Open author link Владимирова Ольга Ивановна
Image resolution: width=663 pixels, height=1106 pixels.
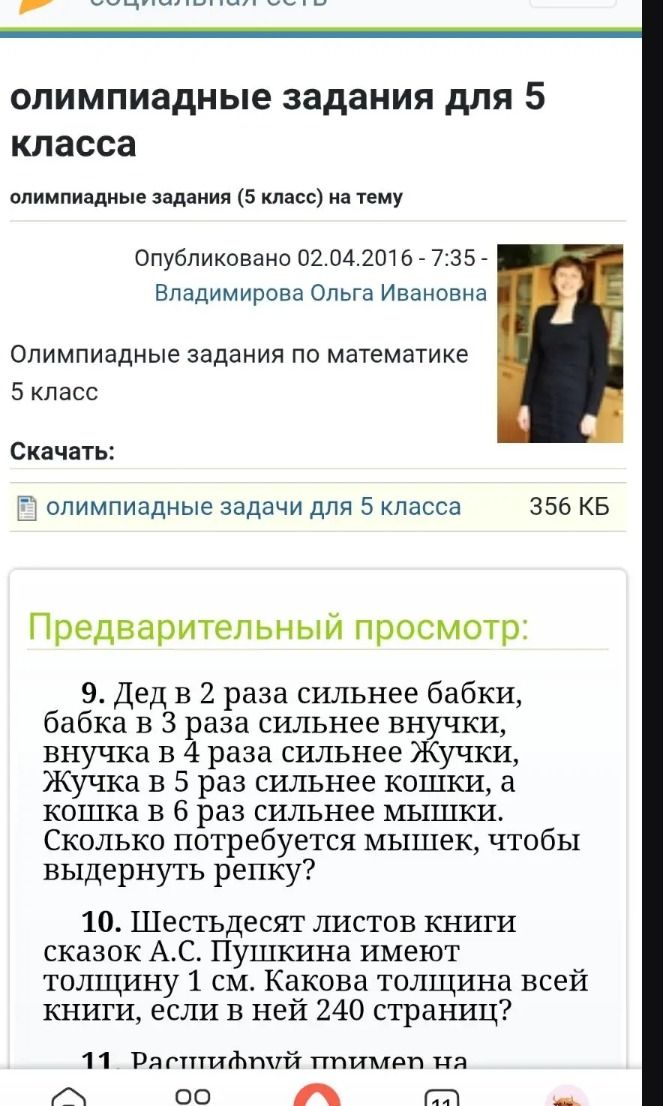point(320,293)
